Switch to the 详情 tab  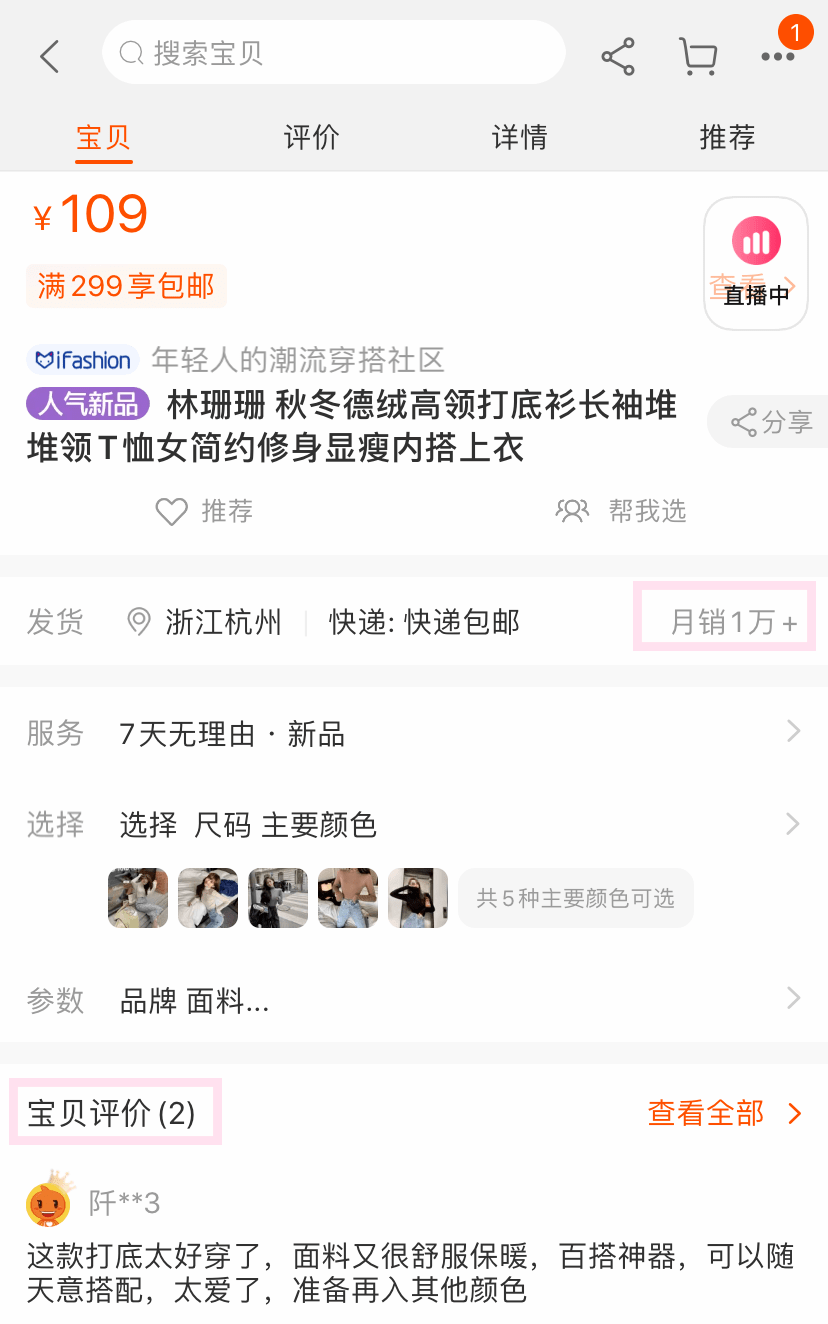pyautogui.click(x=519, y=137)
